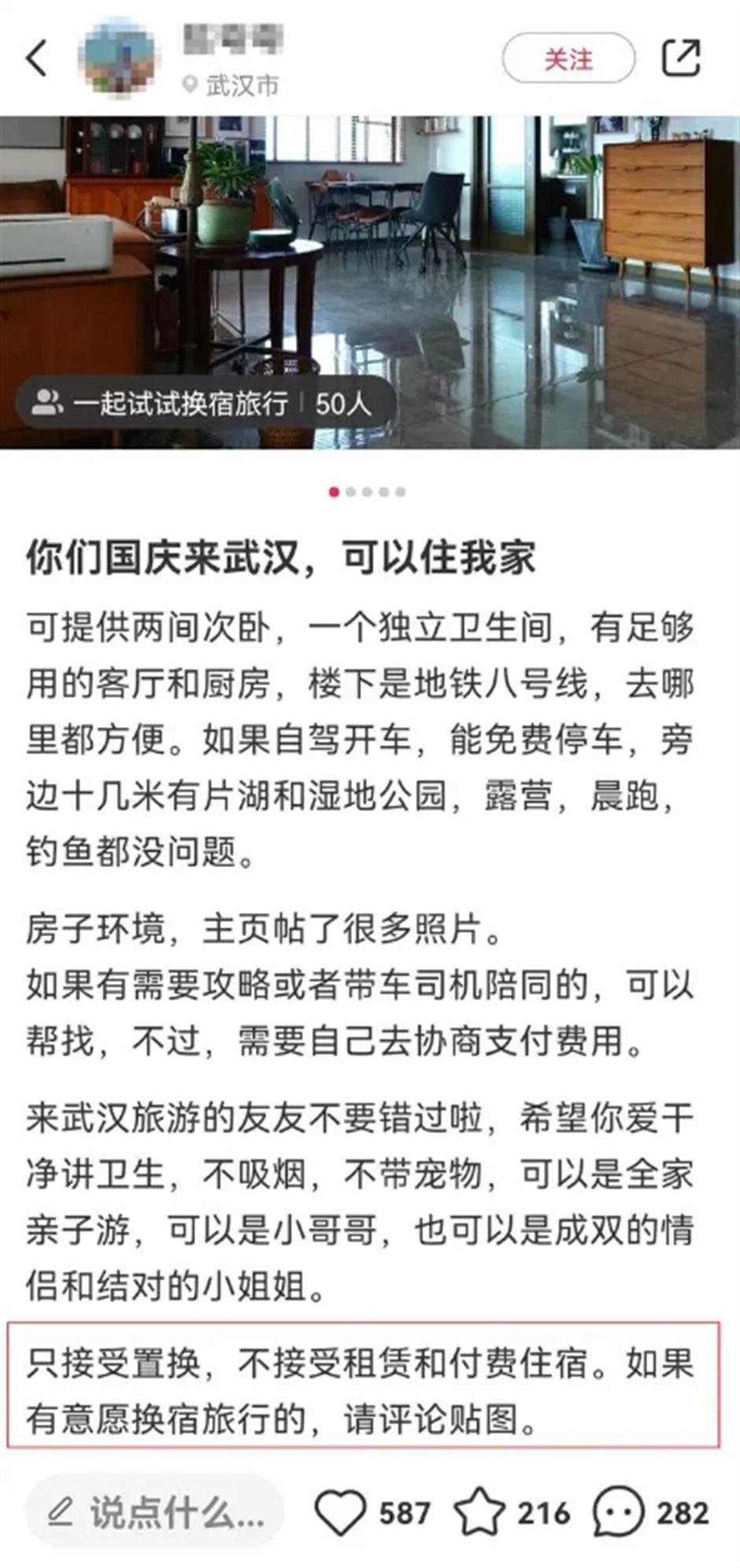The height and width of the screenshot is (1568, 740).
Task: Follow the author with the 关注 button
Action: 568,58
